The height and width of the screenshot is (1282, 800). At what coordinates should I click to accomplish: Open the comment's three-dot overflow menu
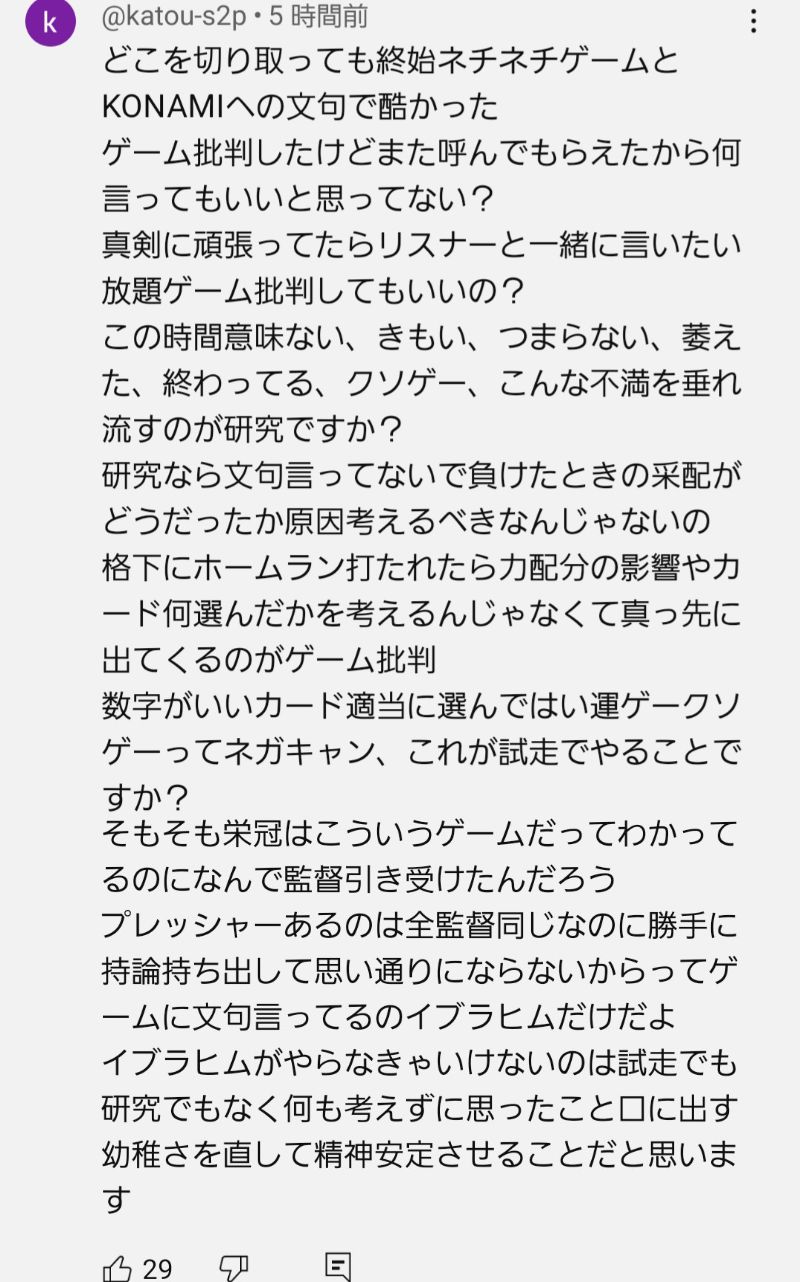[753, 21]
